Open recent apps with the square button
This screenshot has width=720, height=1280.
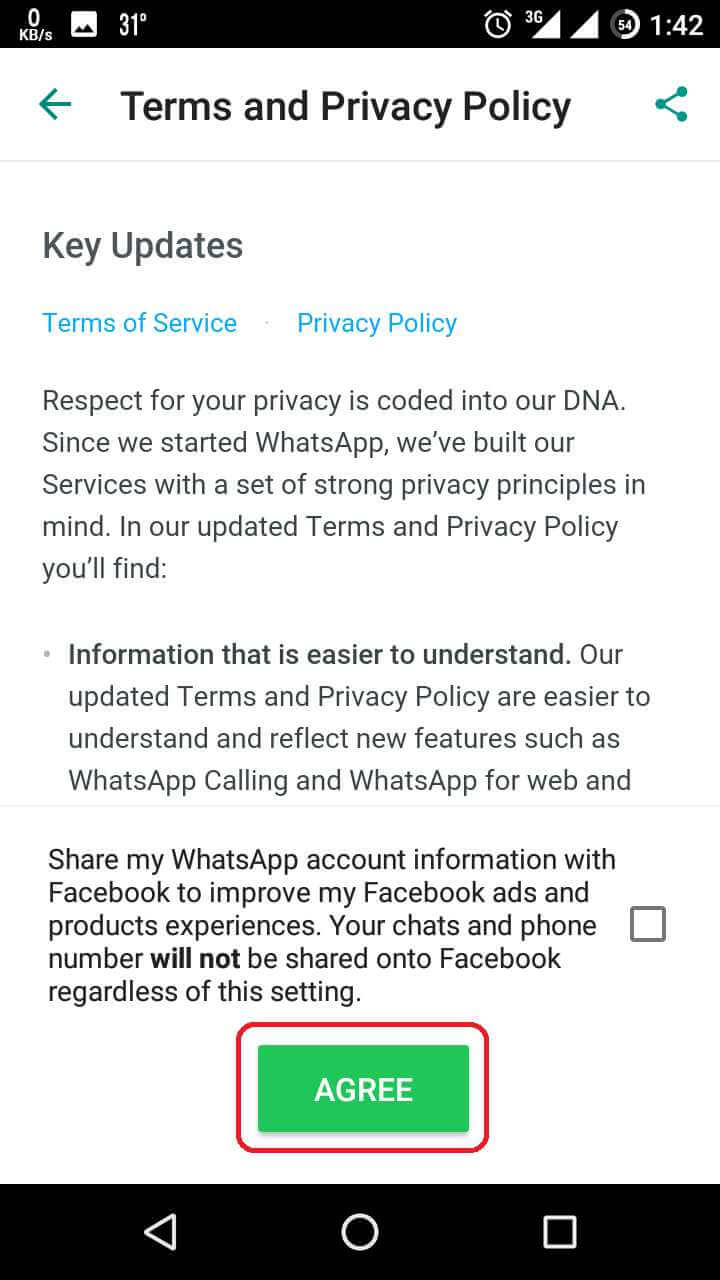tap(560, 1232)
